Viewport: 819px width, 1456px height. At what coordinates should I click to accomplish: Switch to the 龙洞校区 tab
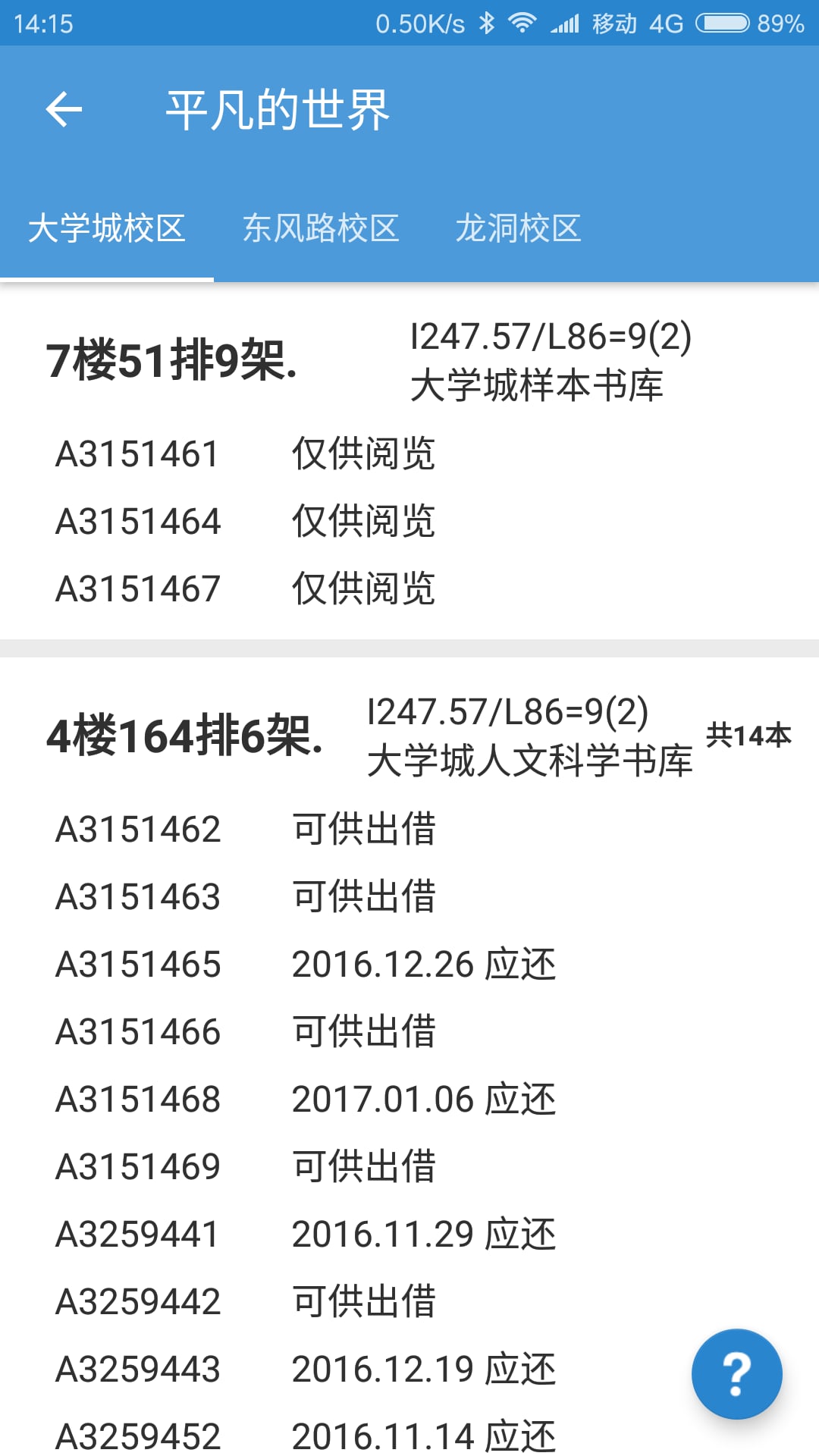pyautogui.click(x=519, y=228)
